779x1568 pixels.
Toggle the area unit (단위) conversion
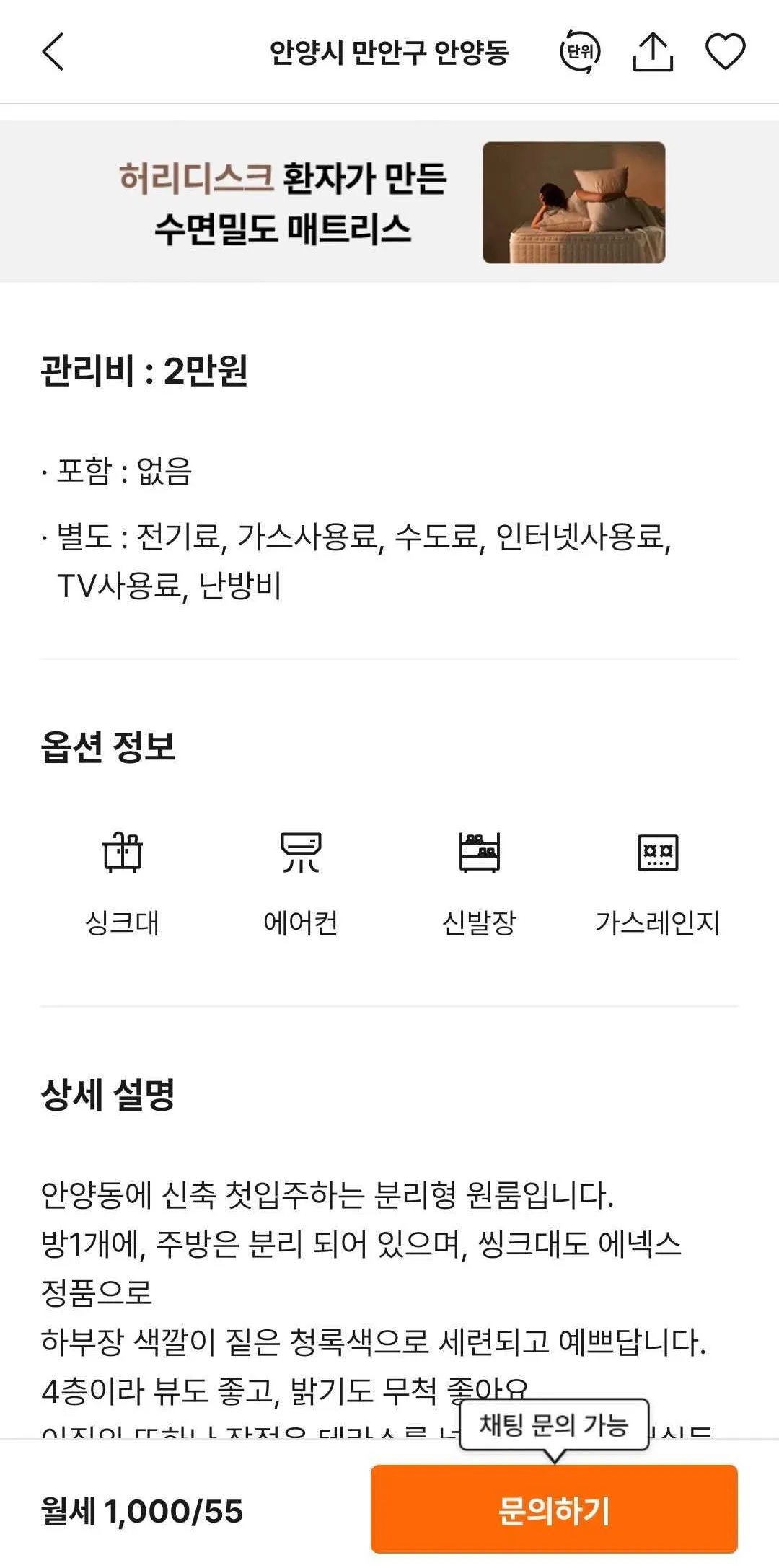tap(580, 52)
